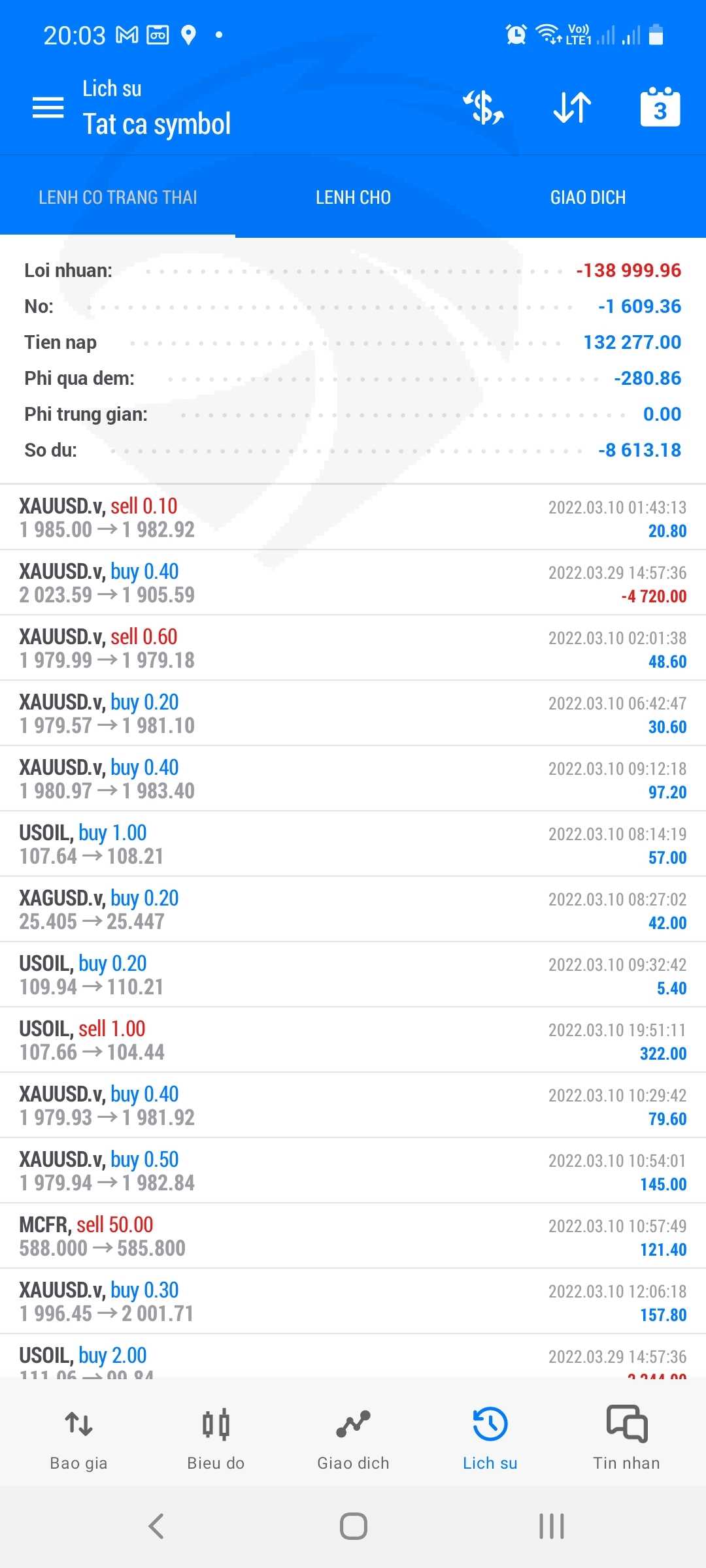Screen dimensions: 706x1568
Task: Open the XAUUSD.v sell 0.60 order
Action: click(x=353, y=648)
